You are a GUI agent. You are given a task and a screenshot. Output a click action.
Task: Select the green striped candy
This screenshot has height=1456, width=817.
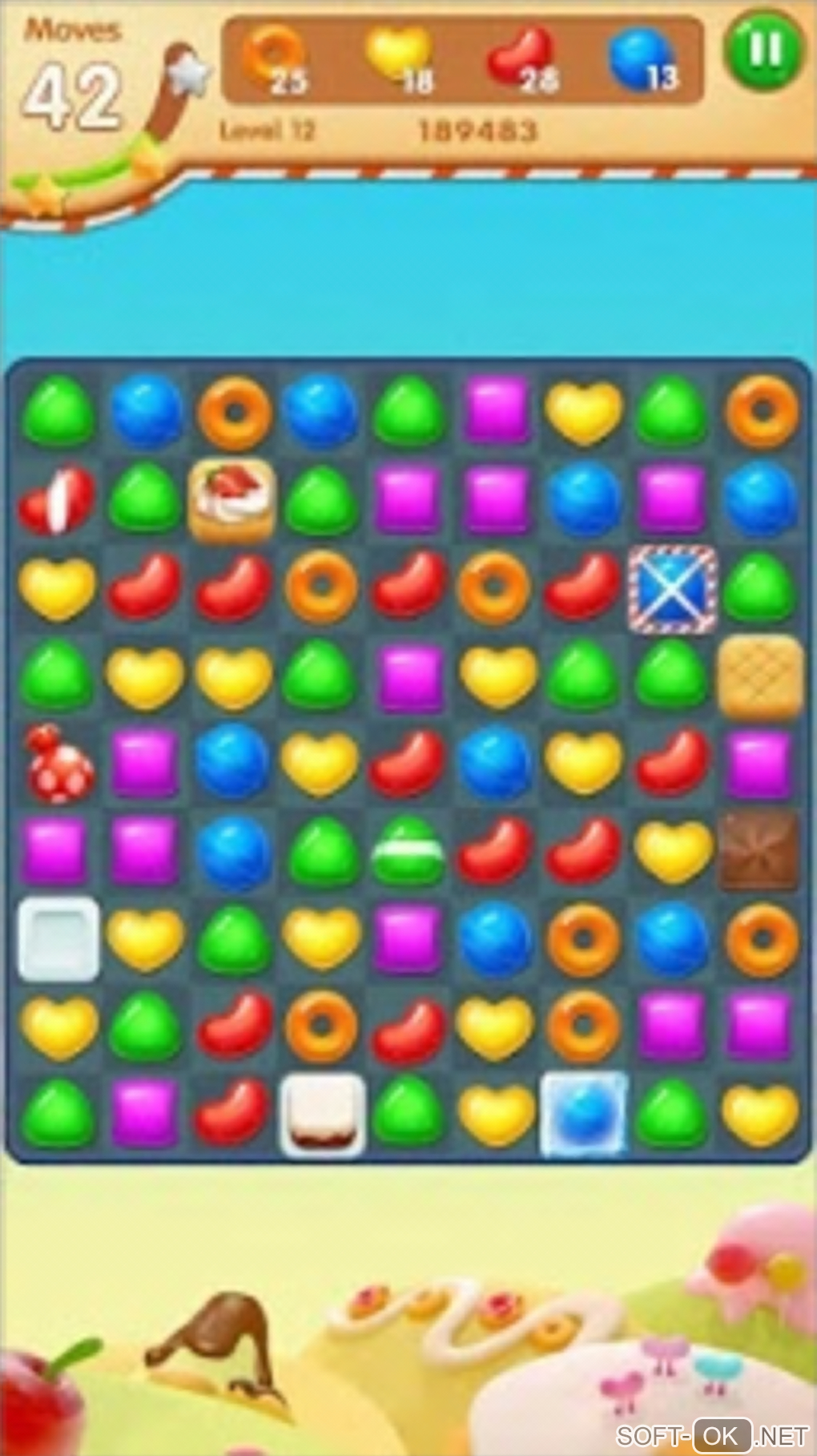pyautogui.click(x=408, y=851)
